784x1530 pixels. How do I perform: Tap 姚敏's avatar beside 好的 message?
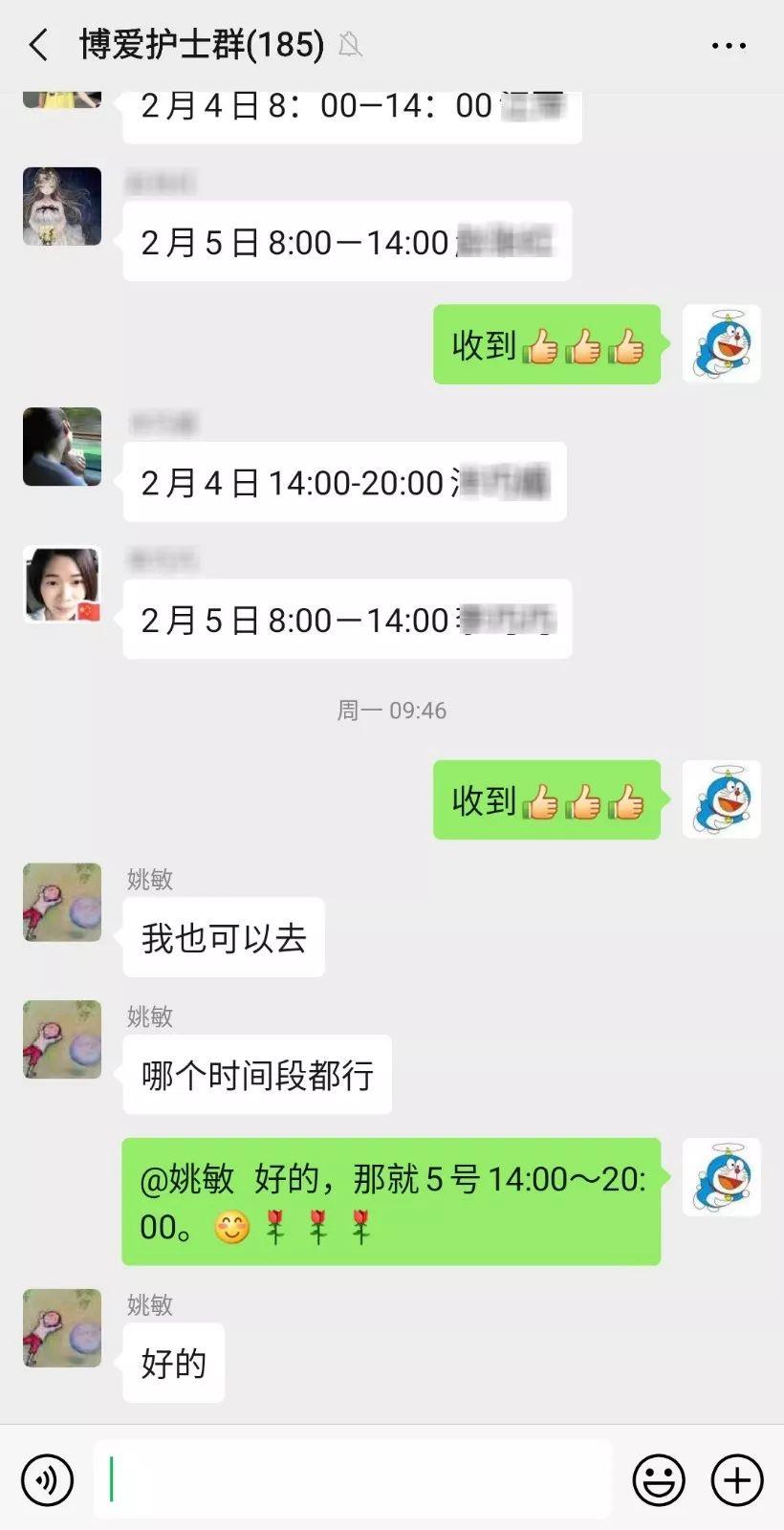(62, 1327)
